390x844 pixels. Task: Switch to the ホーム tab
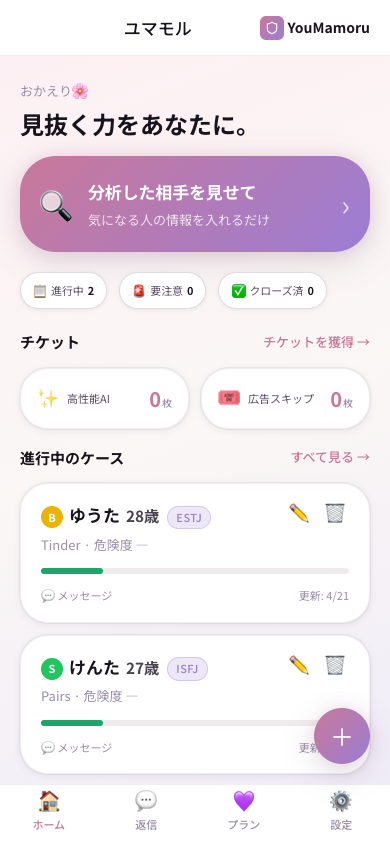[x=49, y=811]
